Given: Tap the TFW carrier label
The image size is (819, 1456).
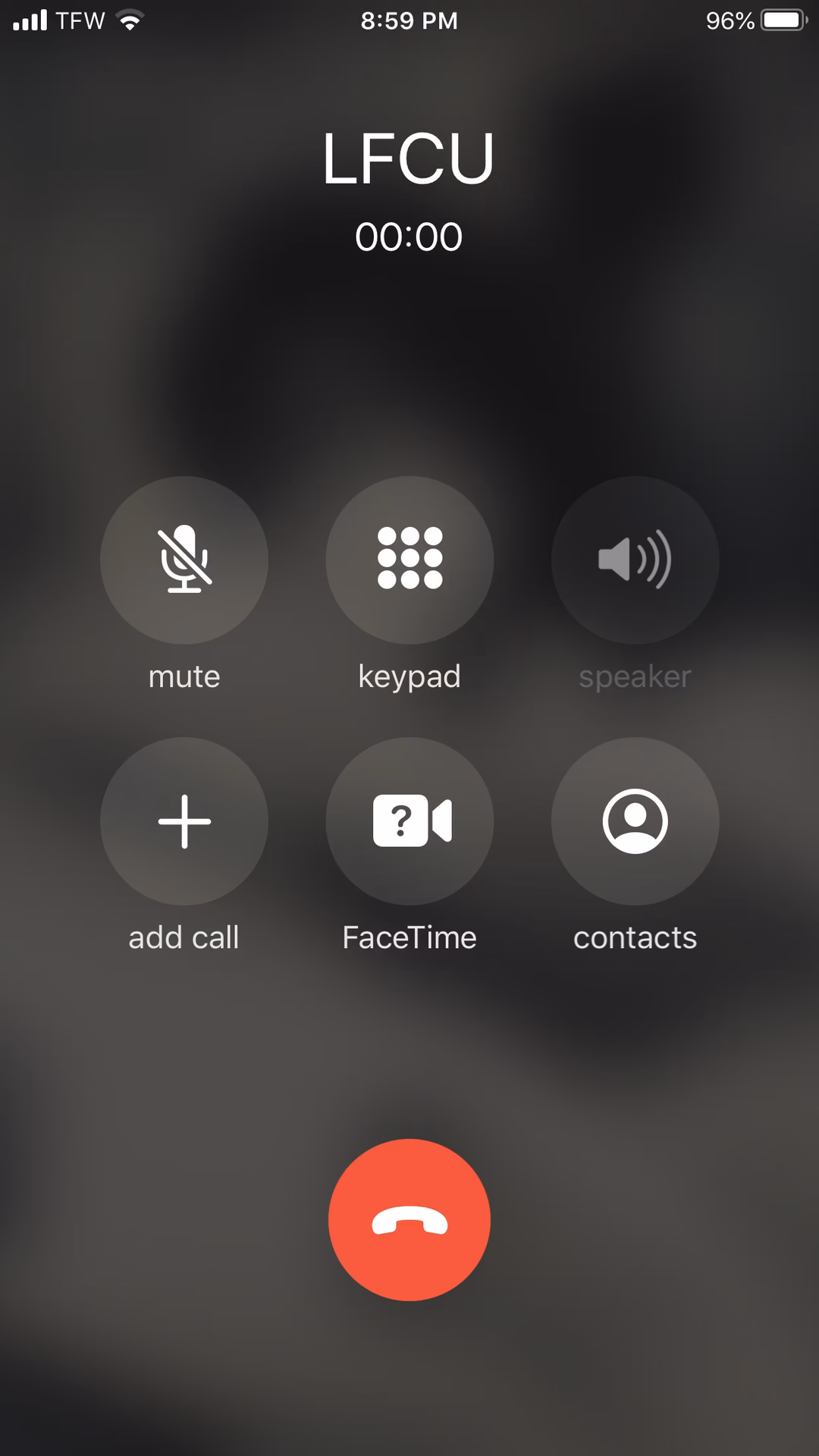Looking at the screenshot, I should (x=80, y=20).
